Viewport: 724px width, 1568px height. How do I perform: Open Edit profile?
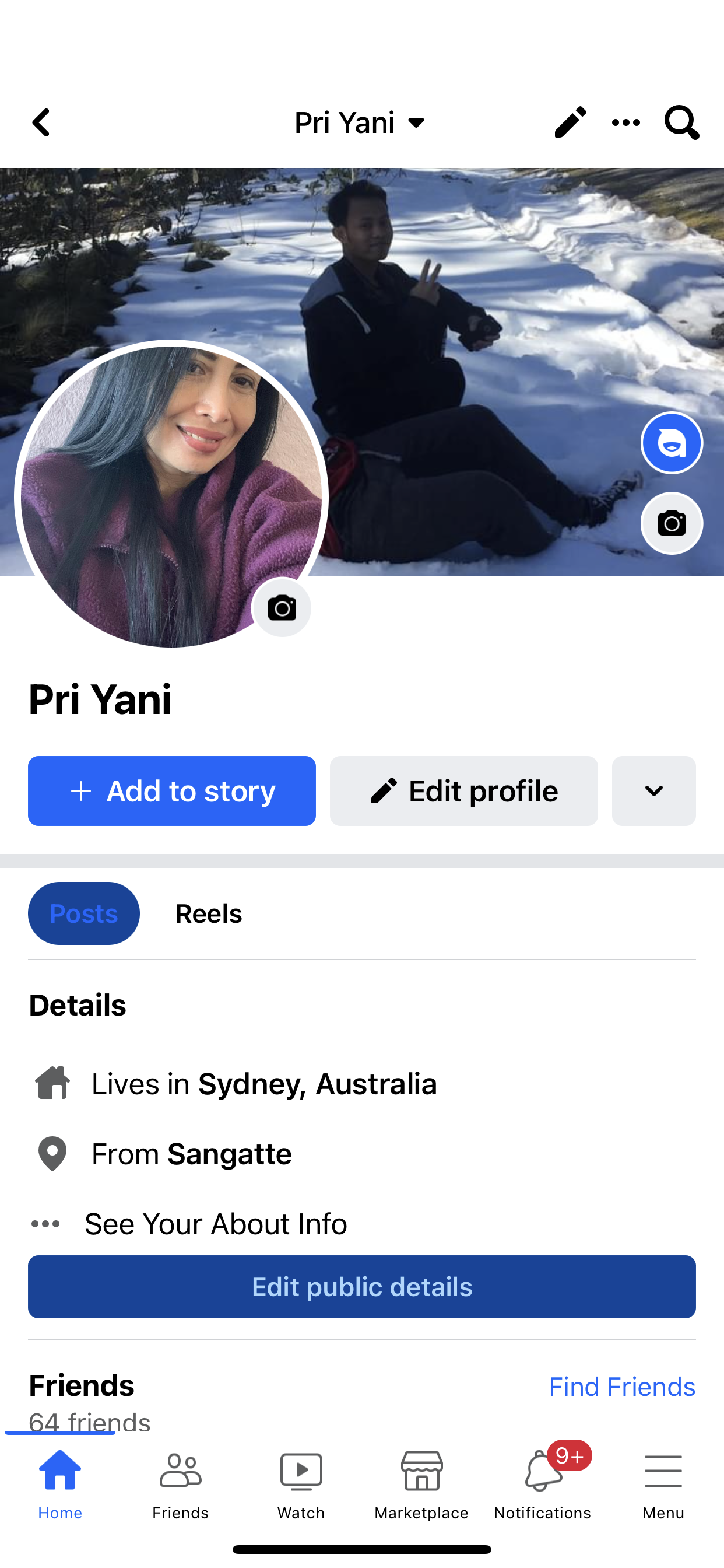point(463,792)
